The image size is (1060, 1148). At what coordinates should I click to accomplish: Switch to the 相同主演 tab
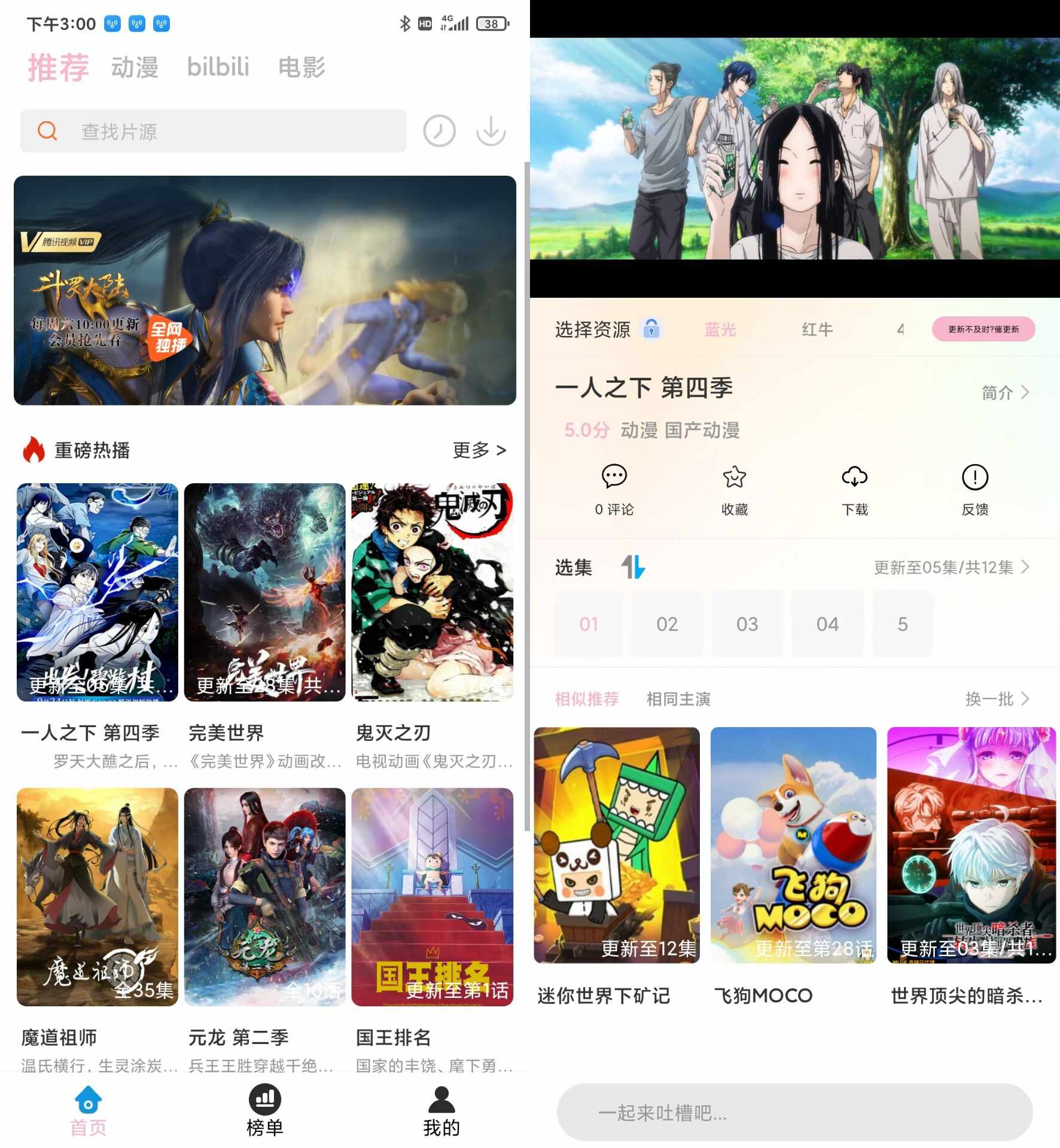click(678, 698)
